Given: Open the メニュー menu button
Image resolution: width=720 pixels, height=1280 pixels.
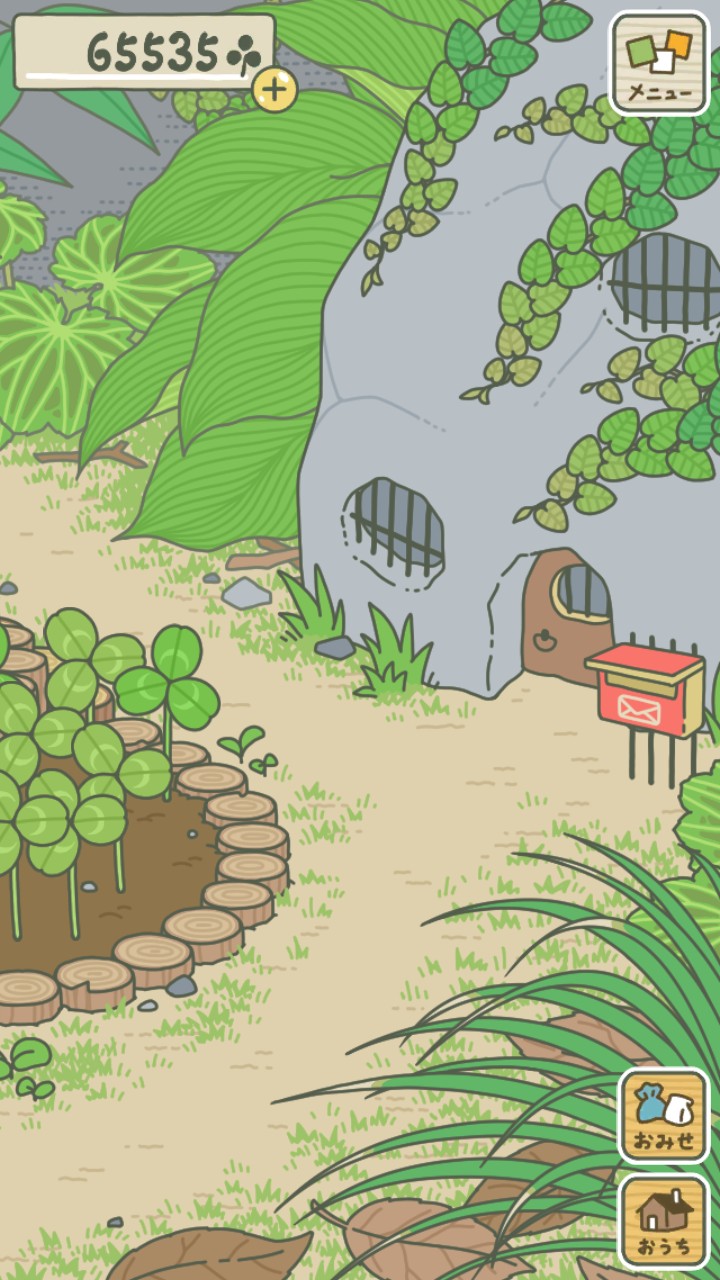Looking at the screenshot, I should 659,62.
